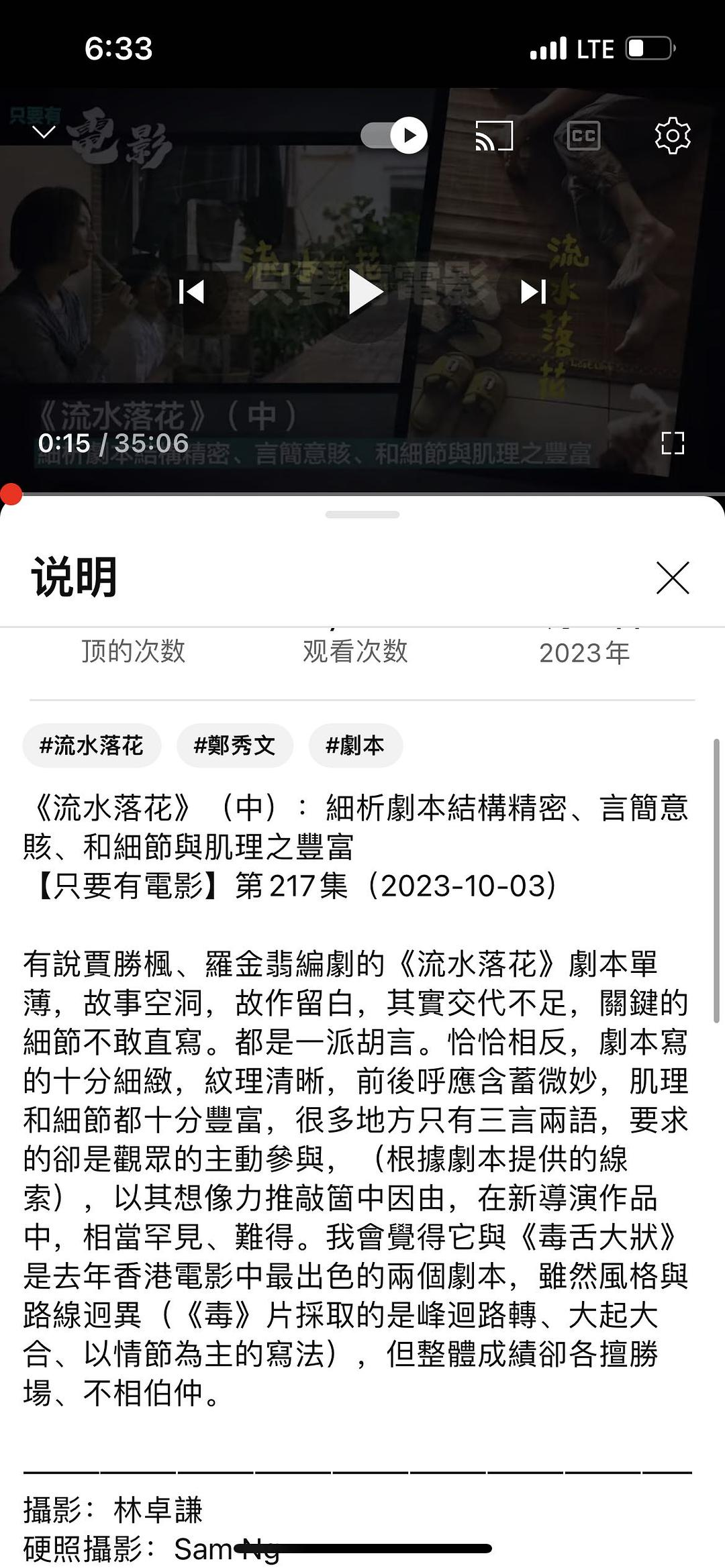Skip to the previous video
This screenshot has height=1568, width=725.
pos(192,292)
